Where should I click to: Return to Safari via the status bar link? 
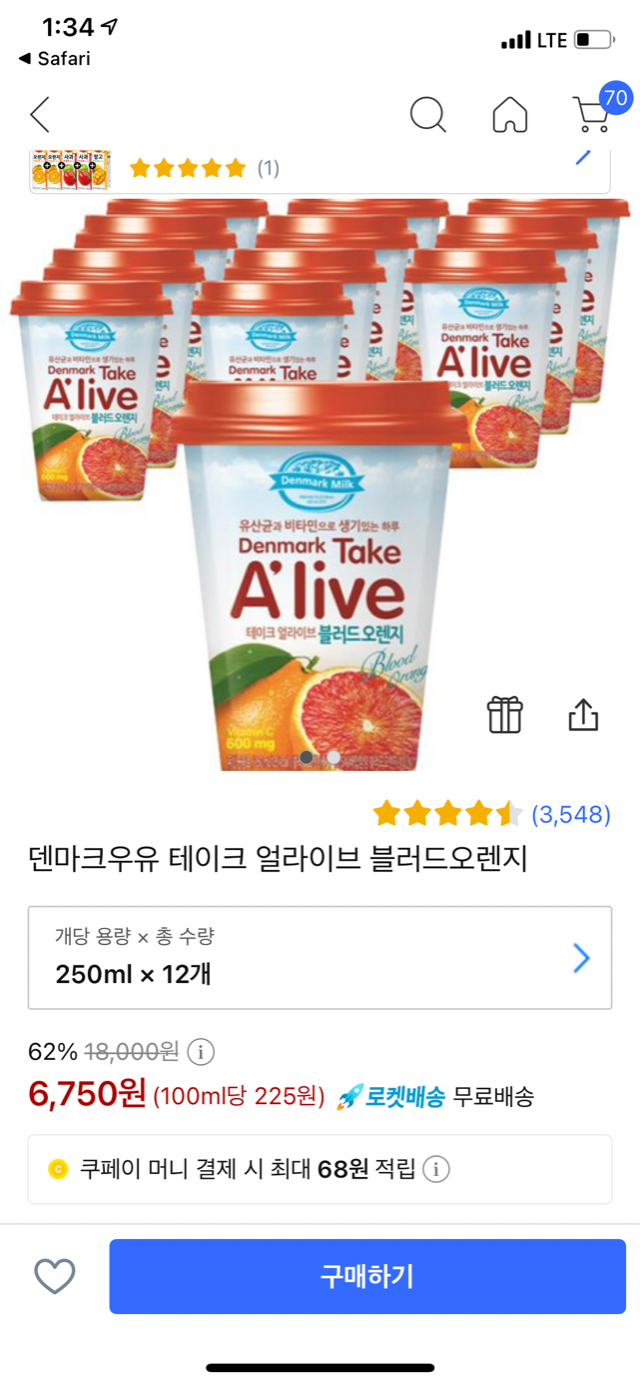point(55,59)
